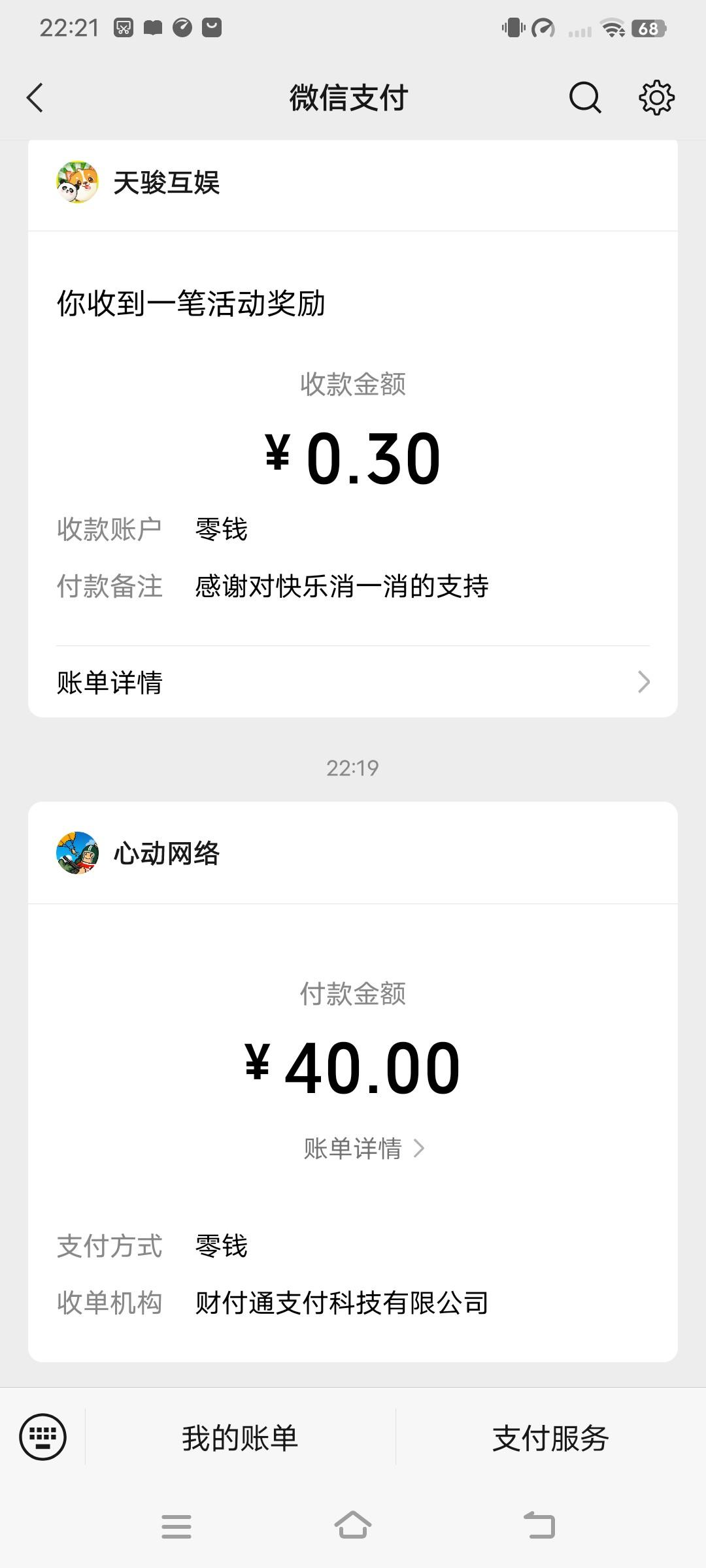Open the settings gear

(x=656, y=98)
